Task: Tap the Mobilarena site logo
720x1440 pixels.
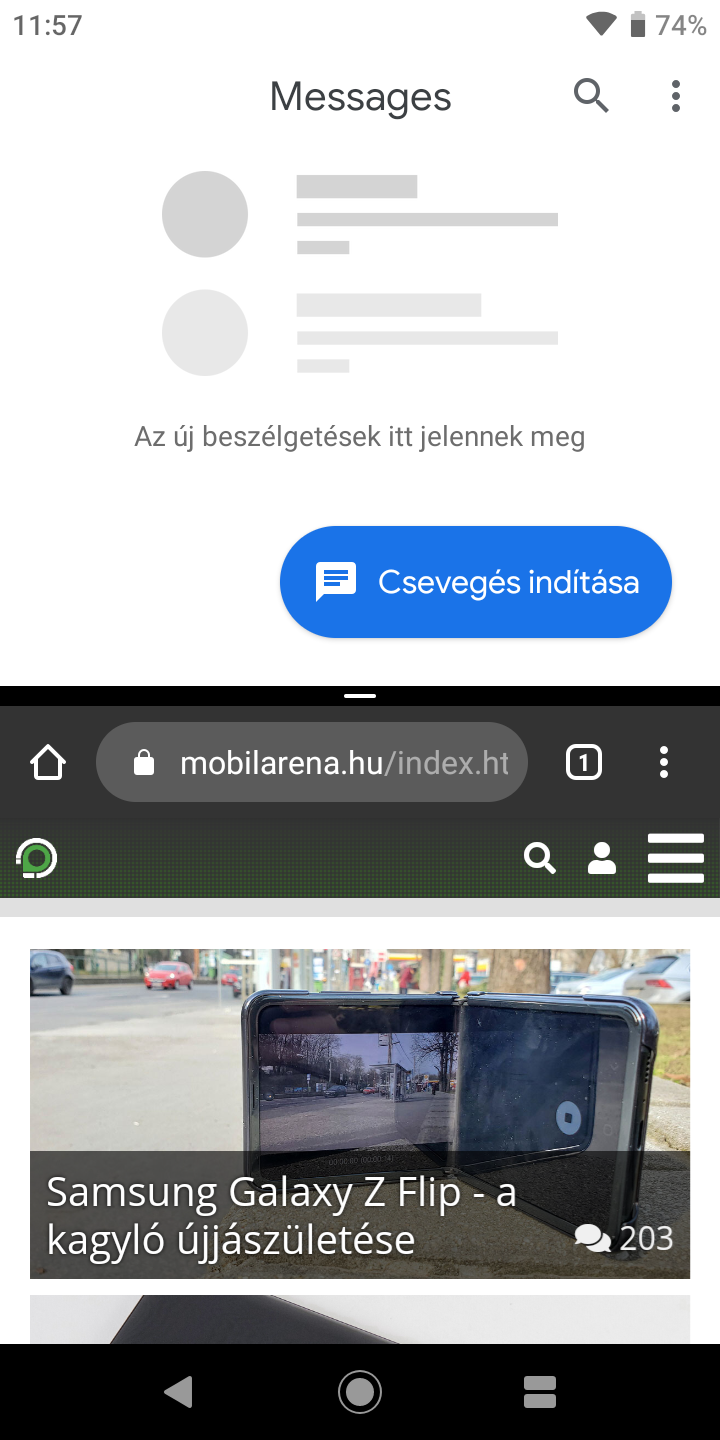Action: point(37,858)
